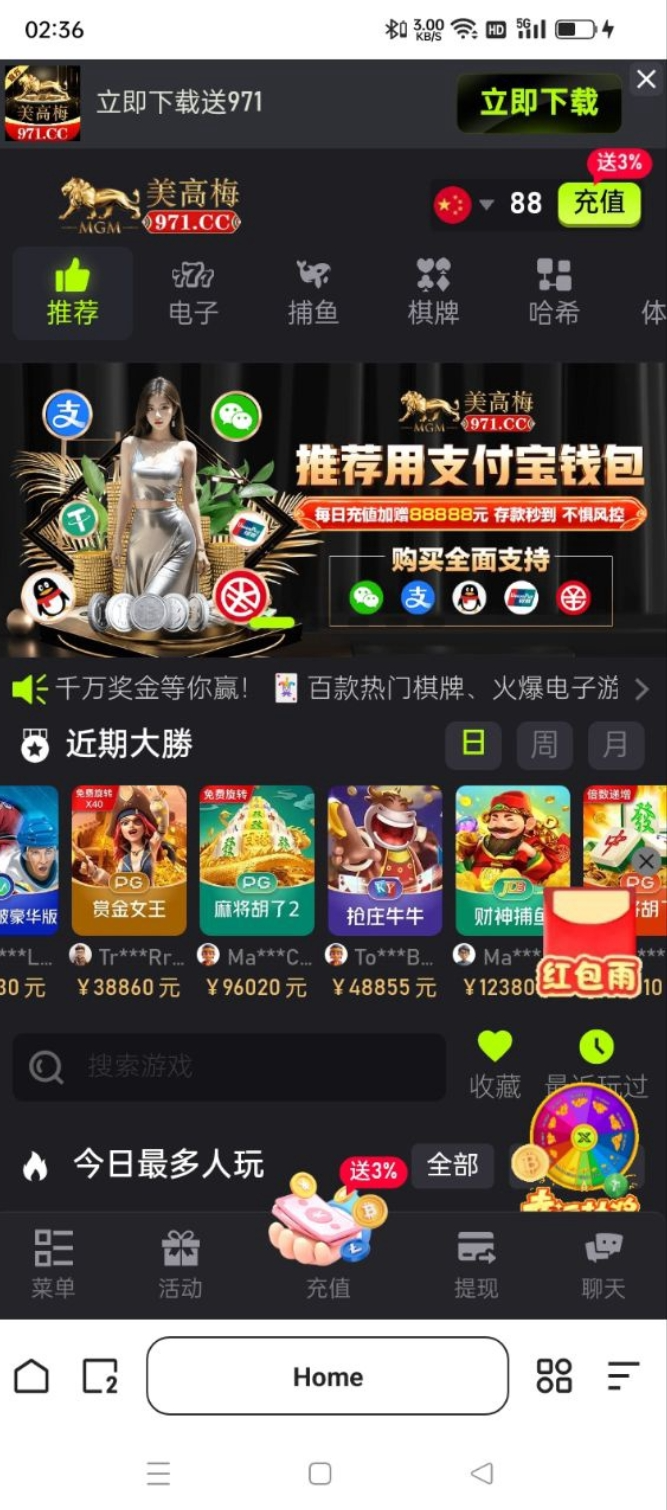This screenshot has height=1510, width=667.
Task: Dismiss the download banner at the top
Action: pos(646,80)
